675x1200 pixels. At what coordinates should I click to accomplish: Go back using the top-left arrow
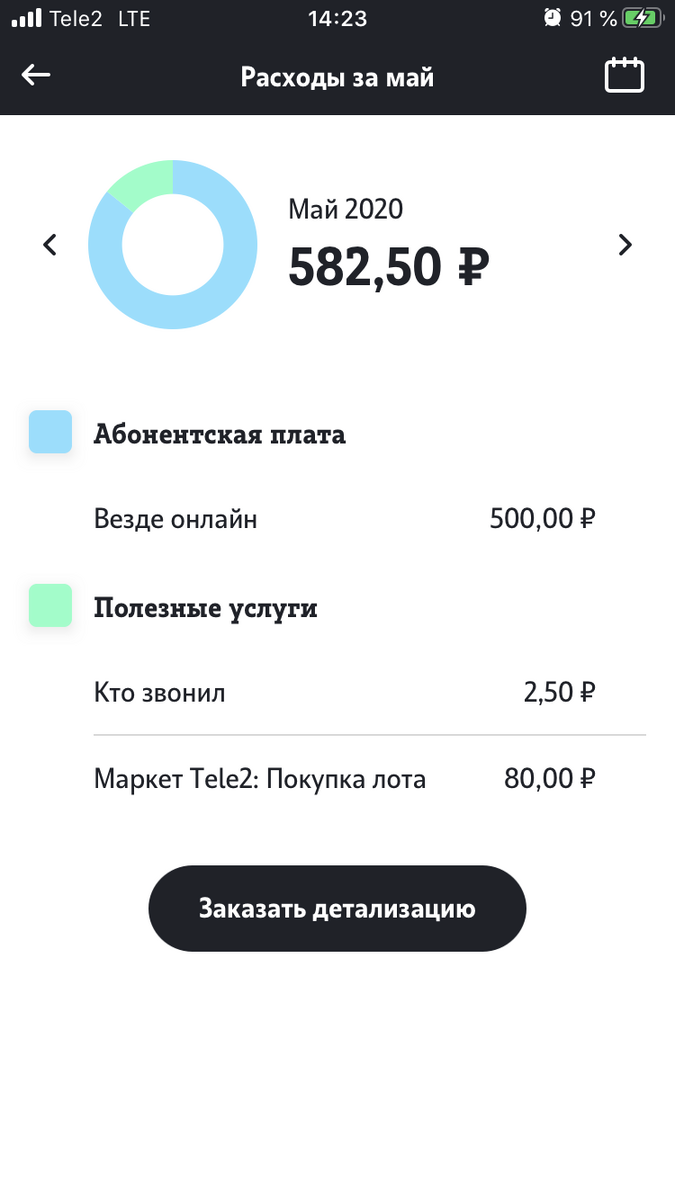[36, 75]
